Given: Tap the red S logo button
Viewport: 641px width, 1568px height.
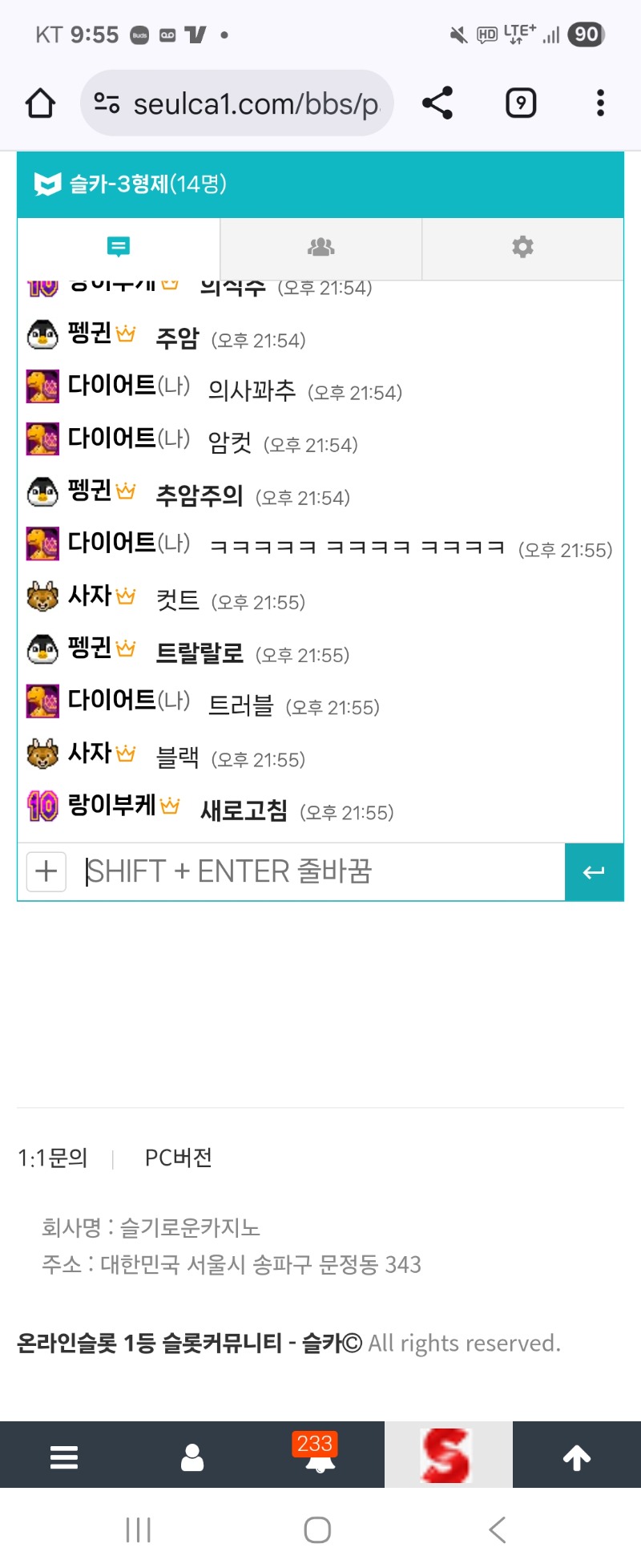Looking at the screenshot, I should 447,1455.
